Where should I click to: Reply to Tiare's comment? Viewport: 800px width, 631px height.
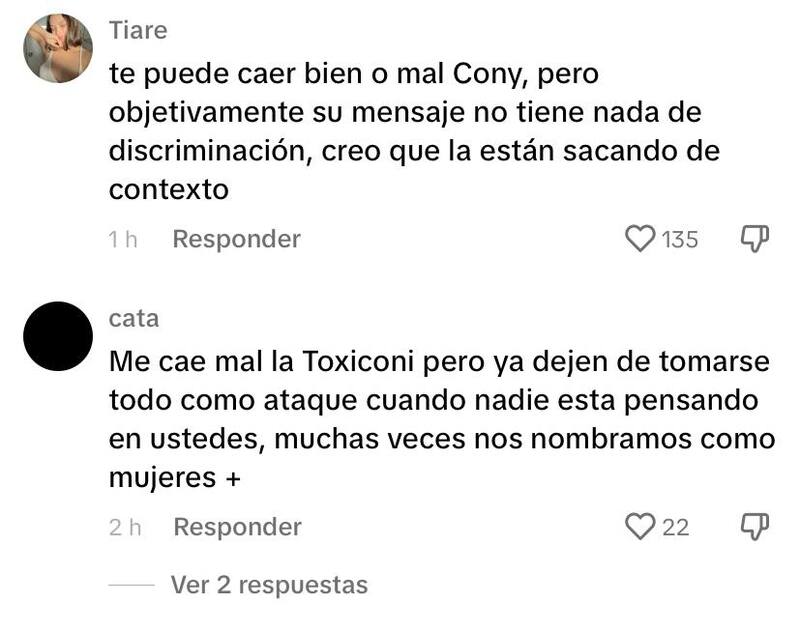click(x=236, y=239)
